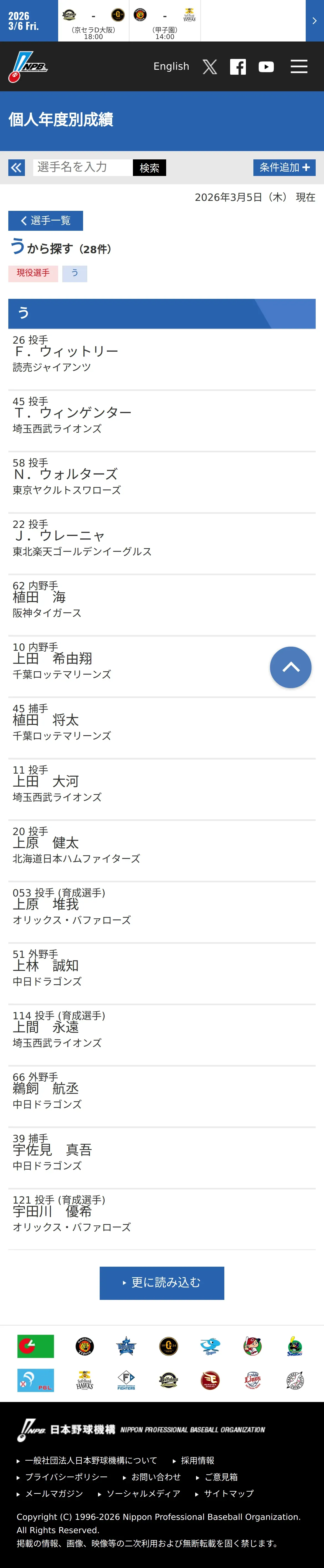Remove the 現役選手 filter chip
This screenshot has height=1568, width=324.
(x=34, y=273)
